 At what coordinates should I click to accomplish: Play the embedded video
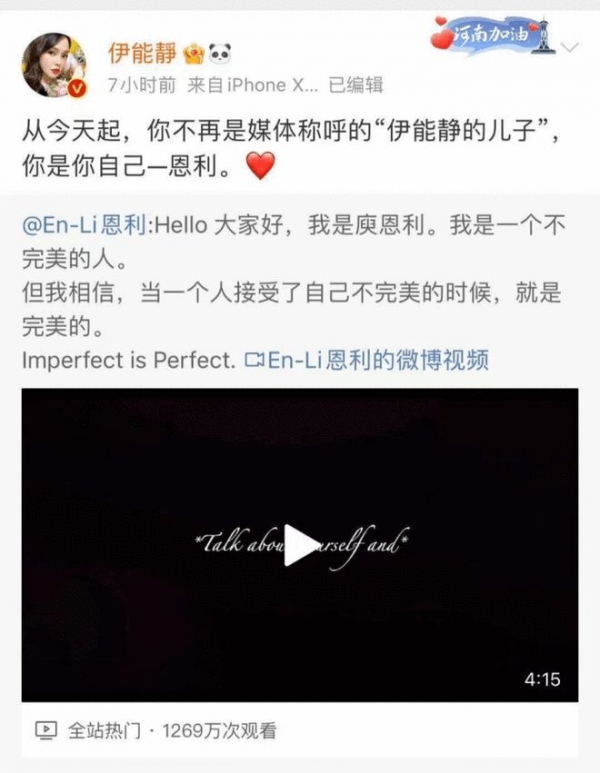click(300, 544)
